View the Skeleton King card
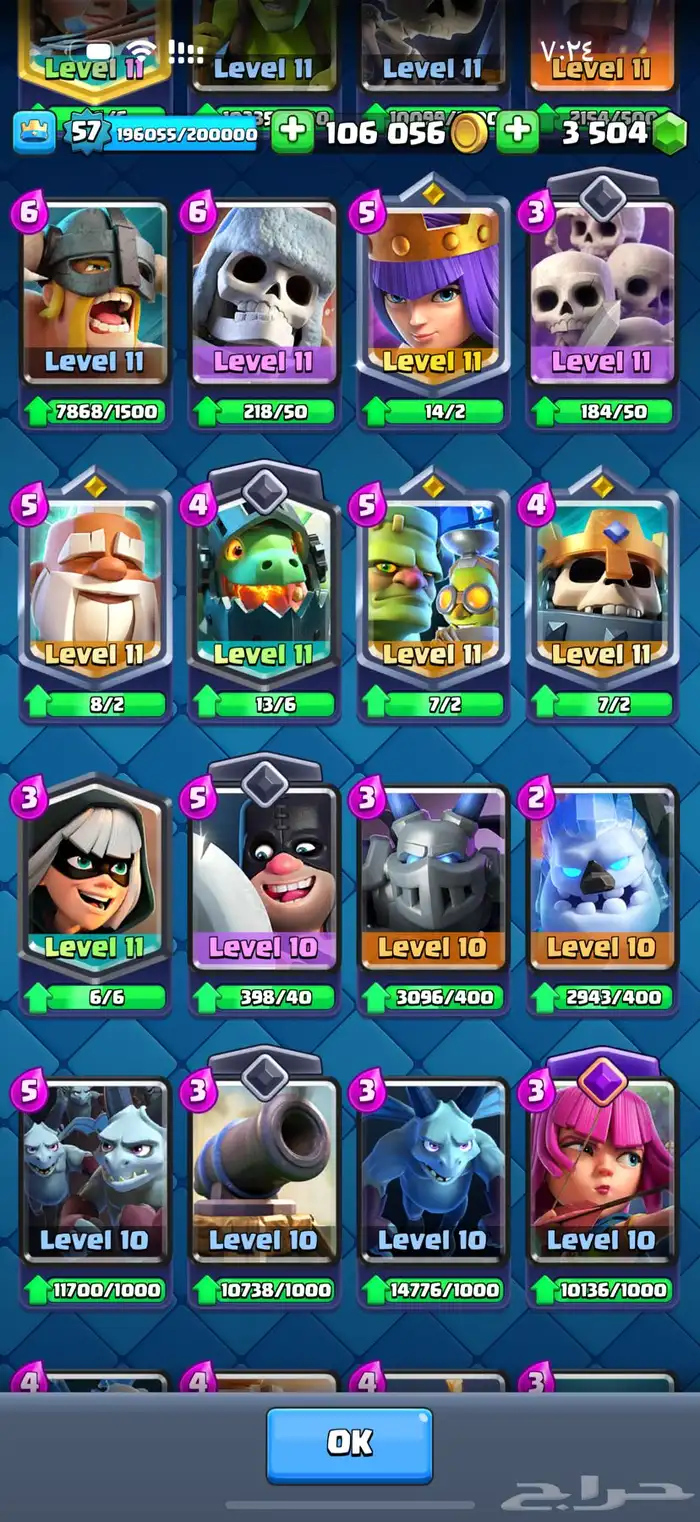The height and width of the screenshot is (1522, 700). 602,598
